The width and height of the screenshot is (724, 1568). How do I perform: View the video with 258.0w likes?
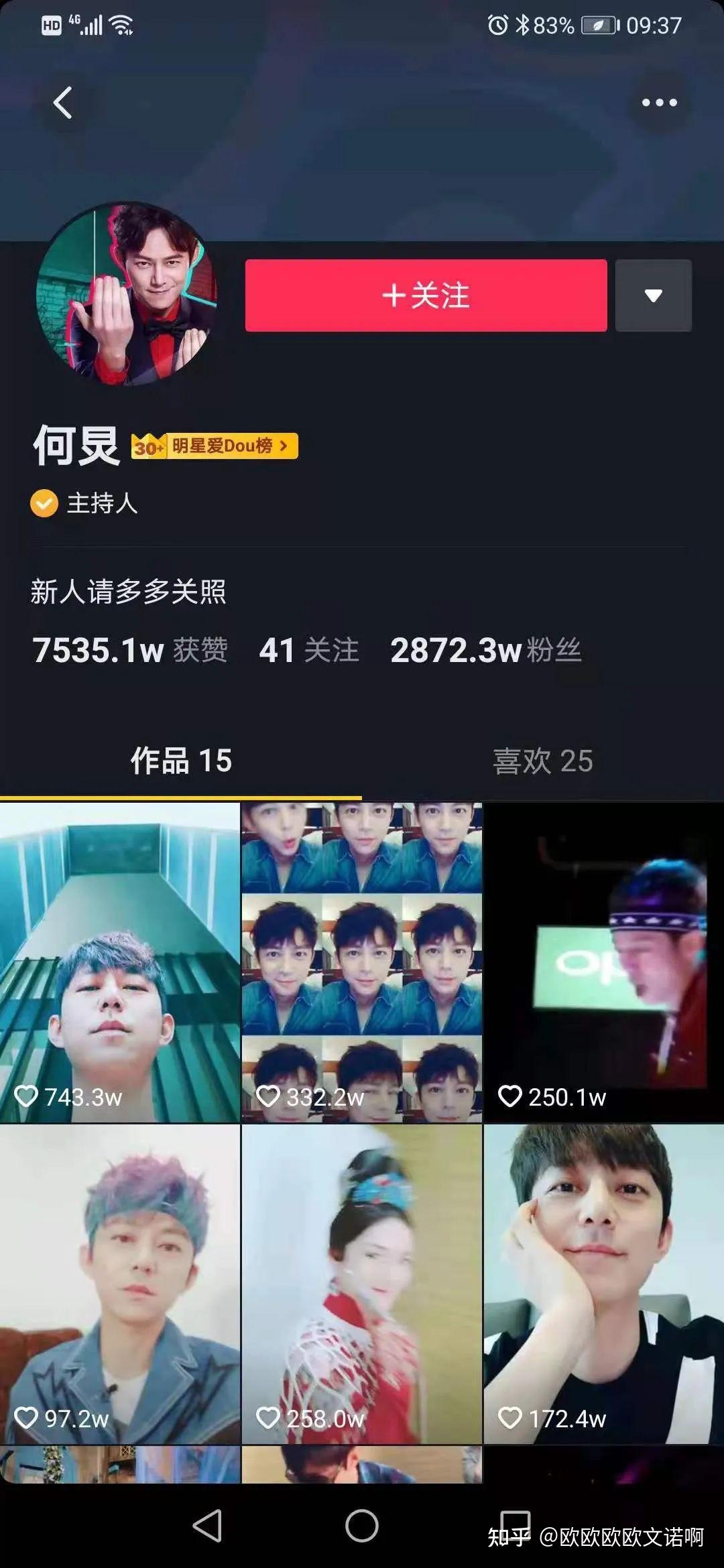(361, 1283)
